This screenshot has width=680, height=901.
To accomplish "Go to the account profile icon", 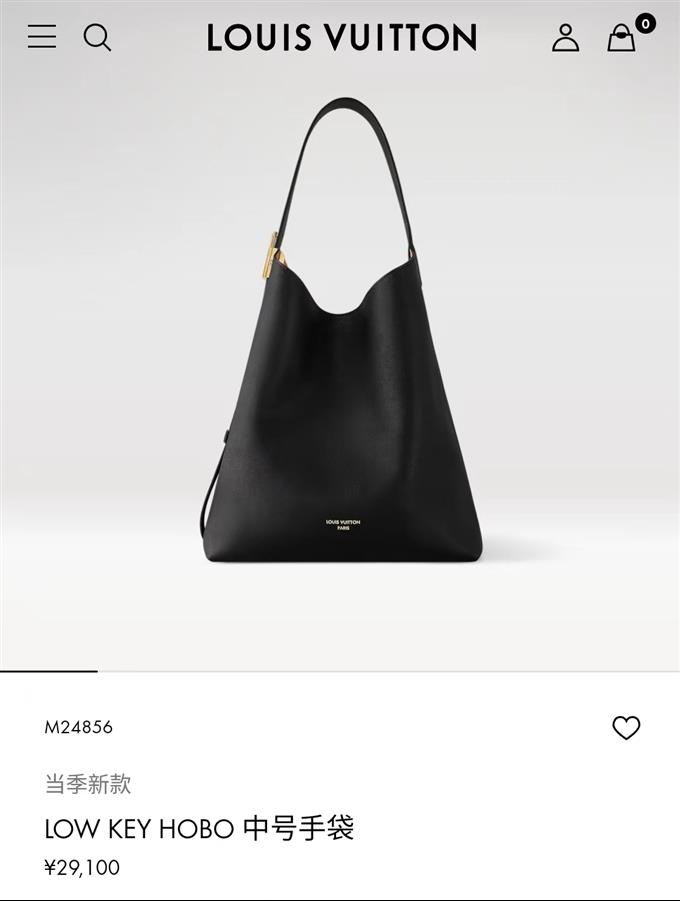I will (x=565, y=38).
